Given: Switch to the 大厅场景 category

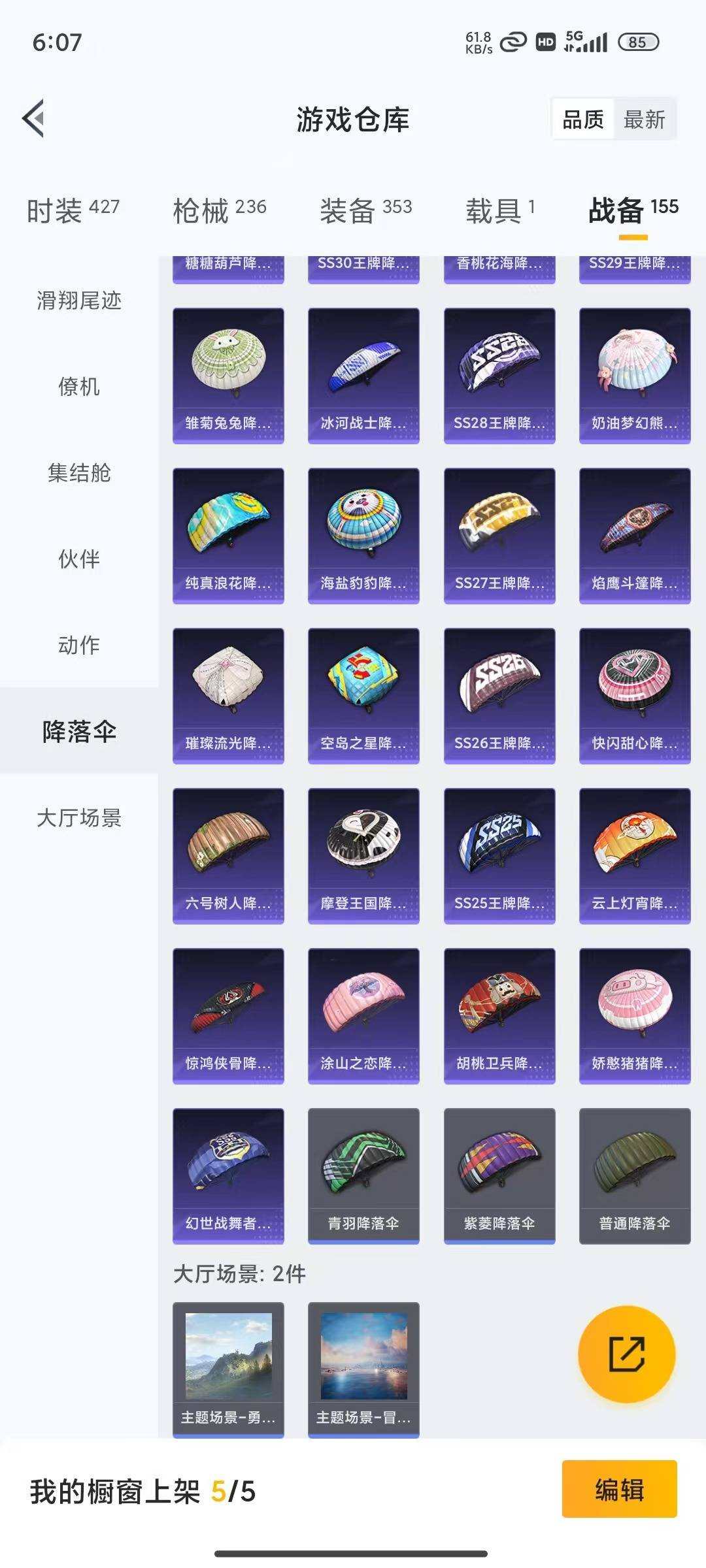Looking at the screenshot, I should pyautogui.click(x=78, y=817).
